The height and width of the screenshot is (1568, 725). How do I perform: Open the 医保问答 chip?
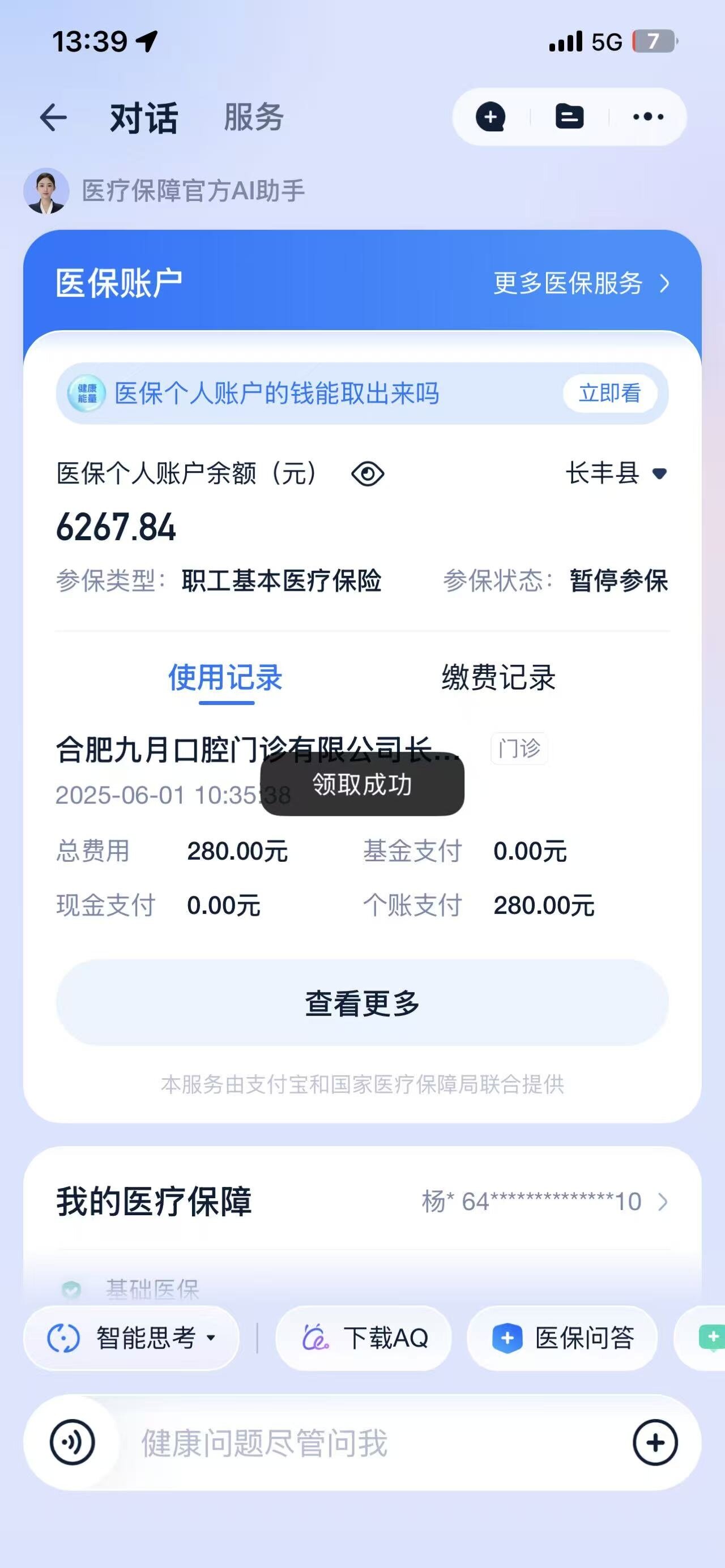[x=562, y=1338]
